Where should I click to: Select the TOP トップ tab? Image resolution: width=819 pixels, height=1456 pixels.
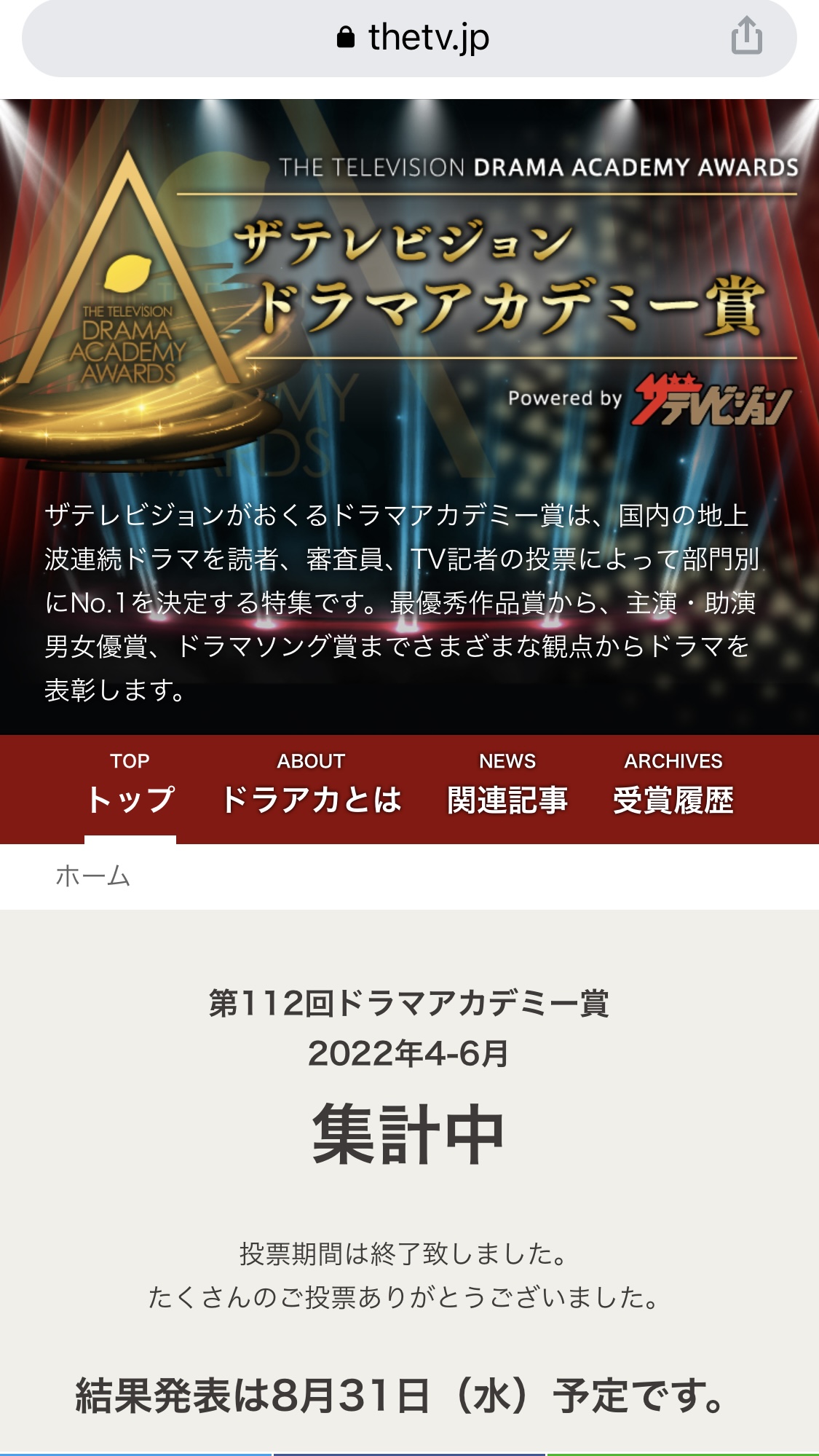tap(130, 787)
